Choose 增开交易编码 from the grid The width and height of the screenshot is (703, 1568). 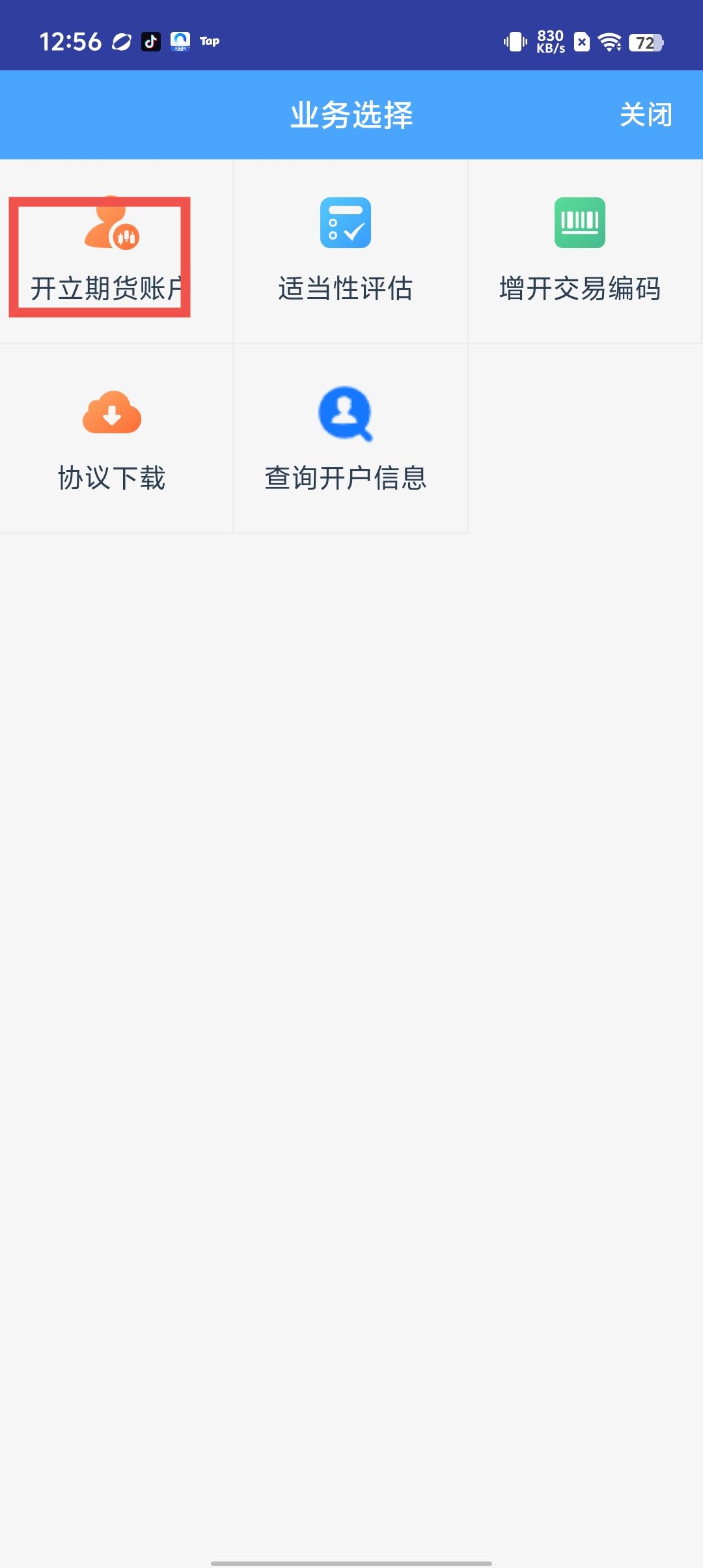(x=580, y=254)
